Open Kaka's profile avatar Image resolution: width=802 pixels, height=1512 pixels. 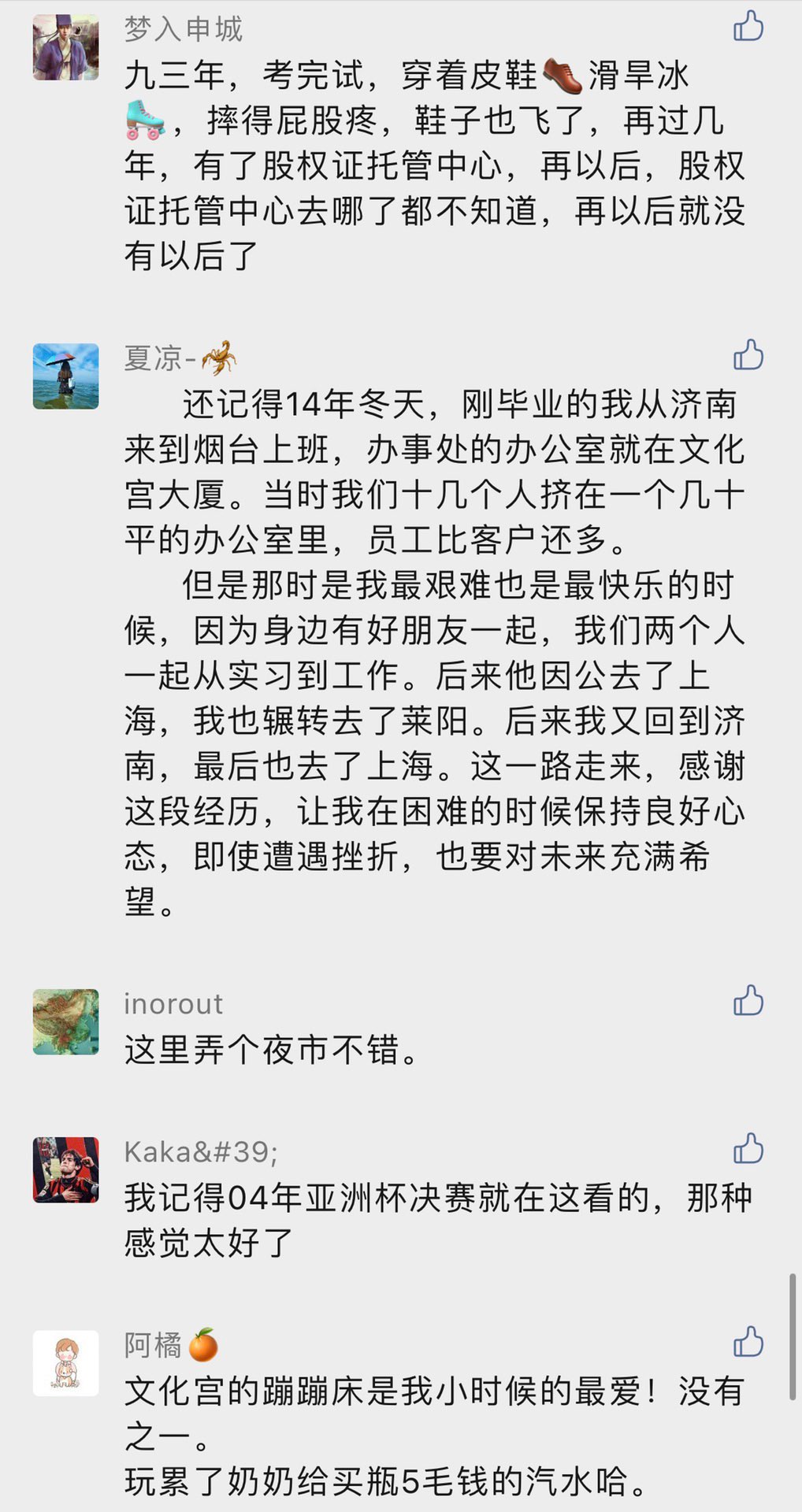[x=66, y=1169]
